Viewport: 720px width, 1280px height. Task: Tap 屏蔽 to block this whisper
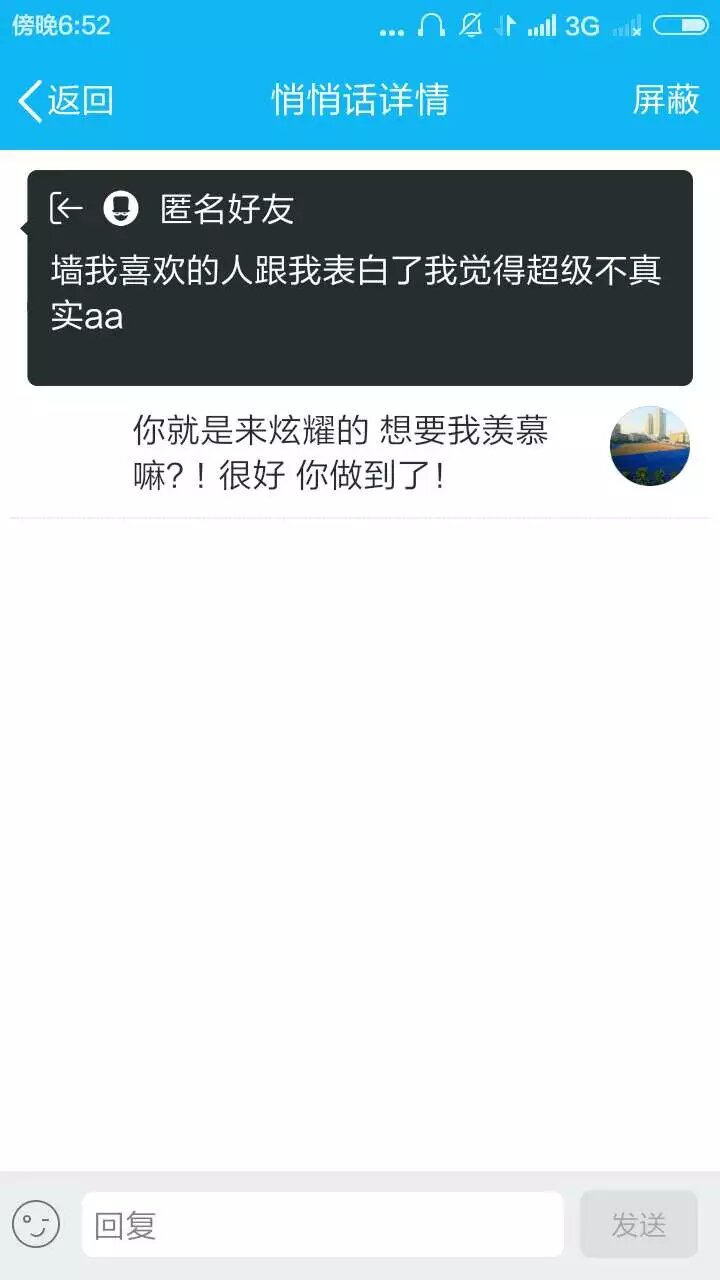tap(665, 100)
